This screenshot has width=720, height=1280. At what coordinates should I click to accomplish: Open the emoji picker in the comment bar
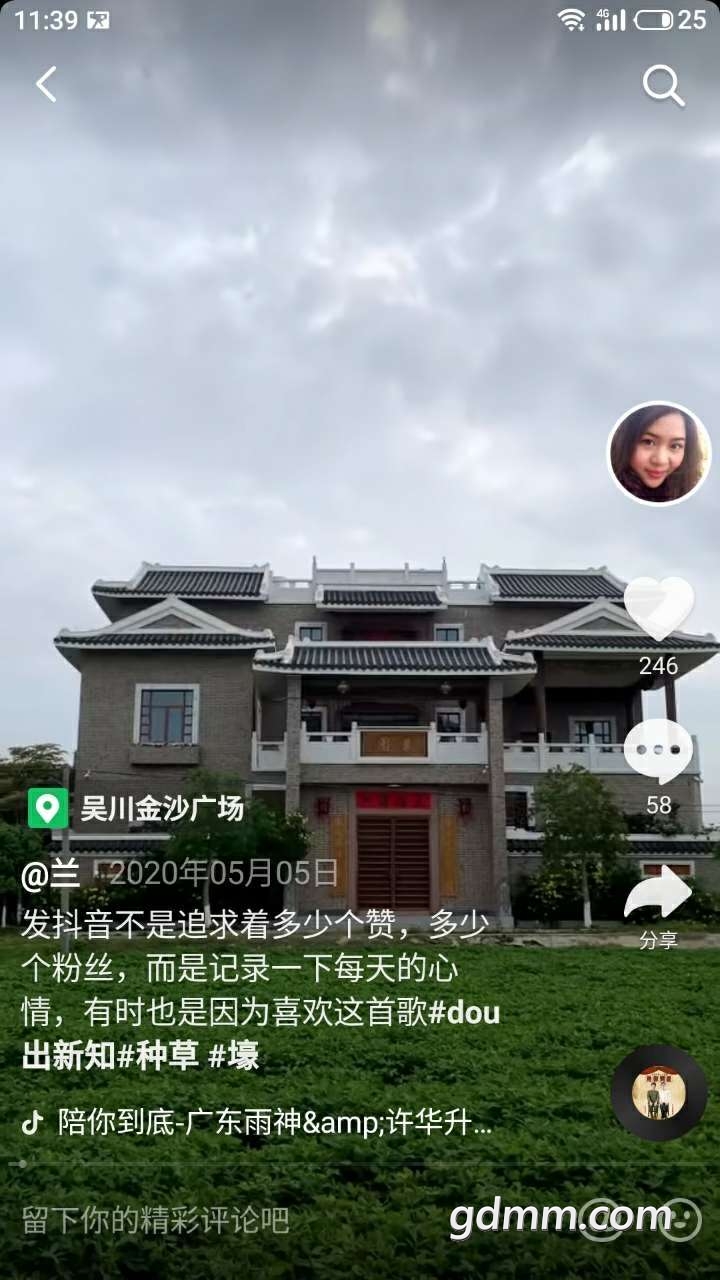tap(681, 1220)
